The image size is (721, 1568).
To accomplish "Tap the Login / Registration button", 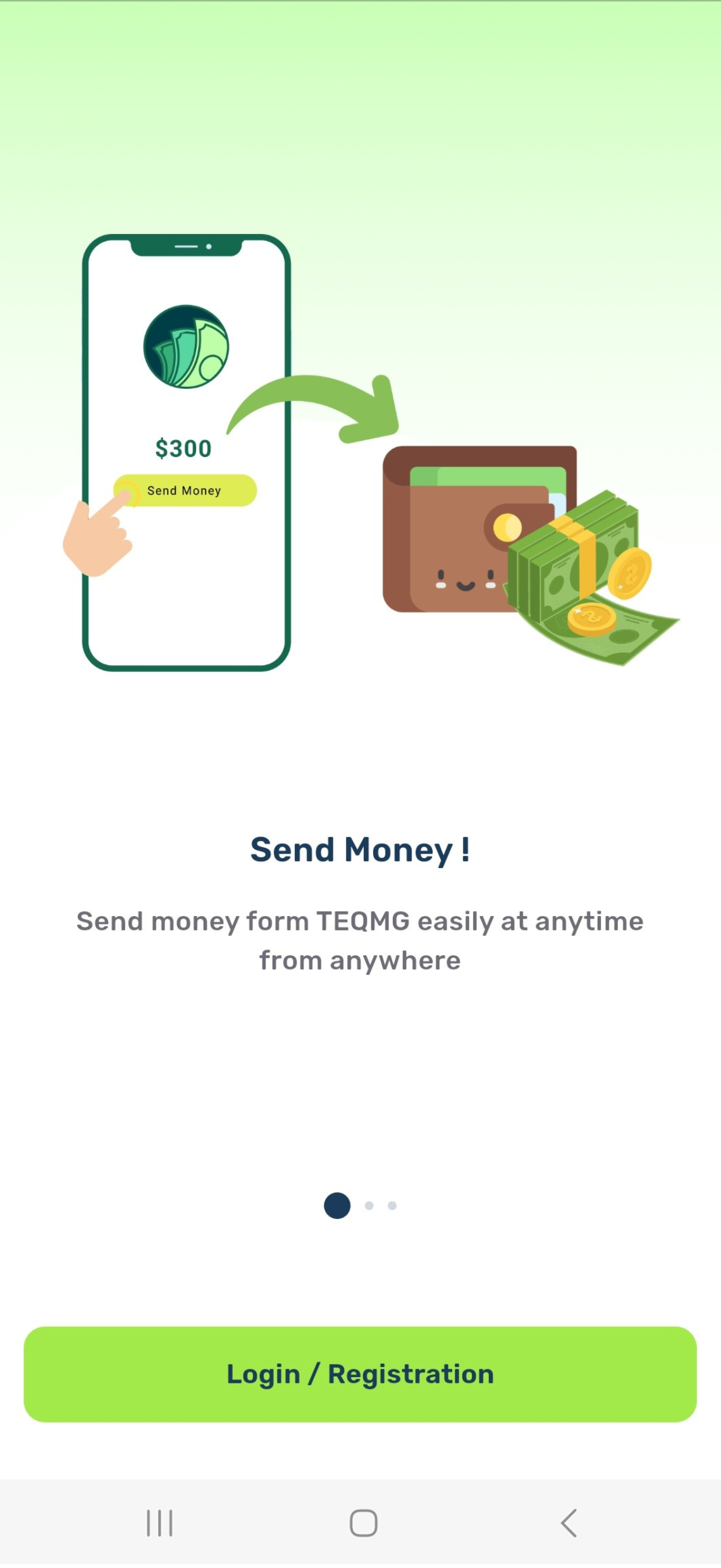I will tap(360, 1374).
